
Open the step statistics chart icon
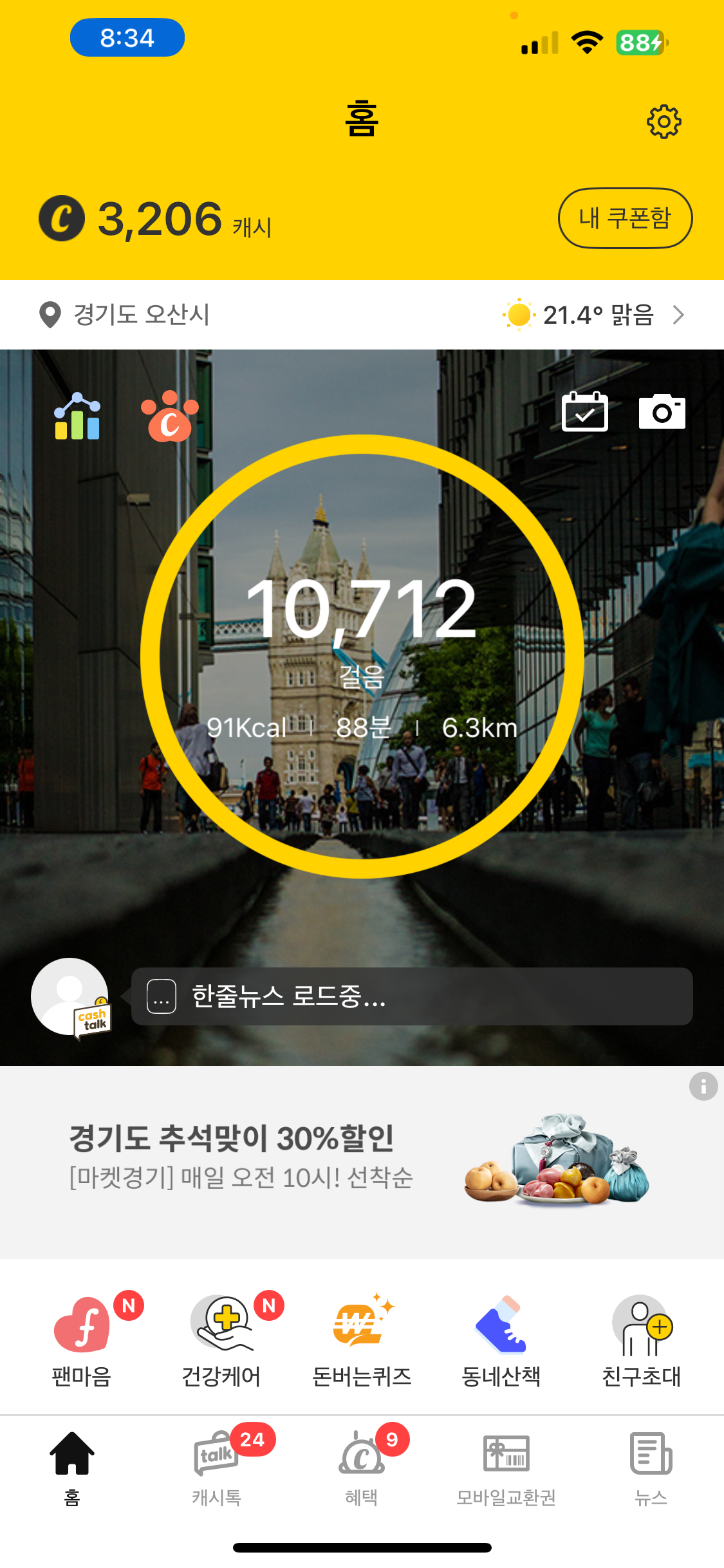[77, 416]
